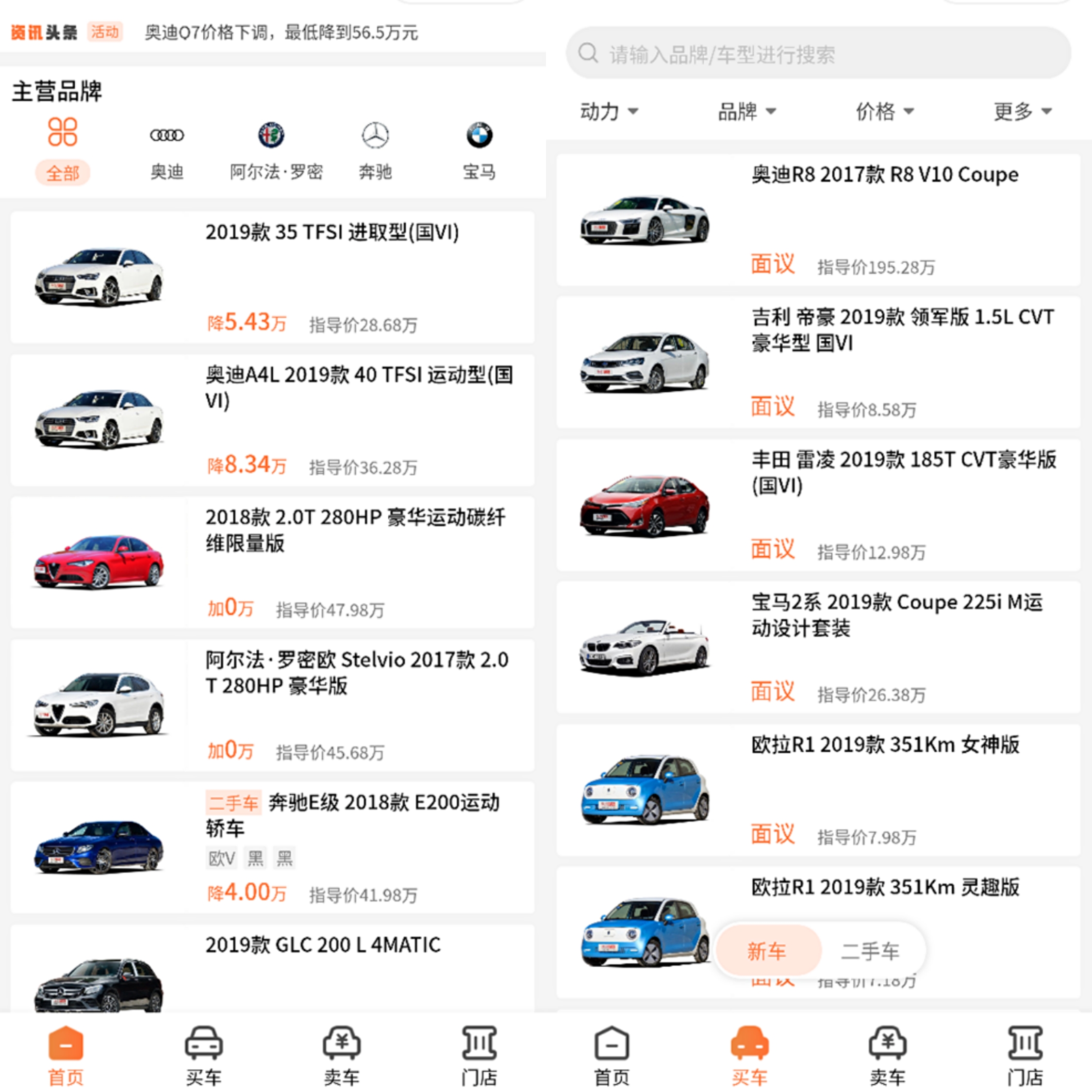Open the 奥迪R8 V10 Coupe listing
Screen dimensions: 1092x1092
818,220
